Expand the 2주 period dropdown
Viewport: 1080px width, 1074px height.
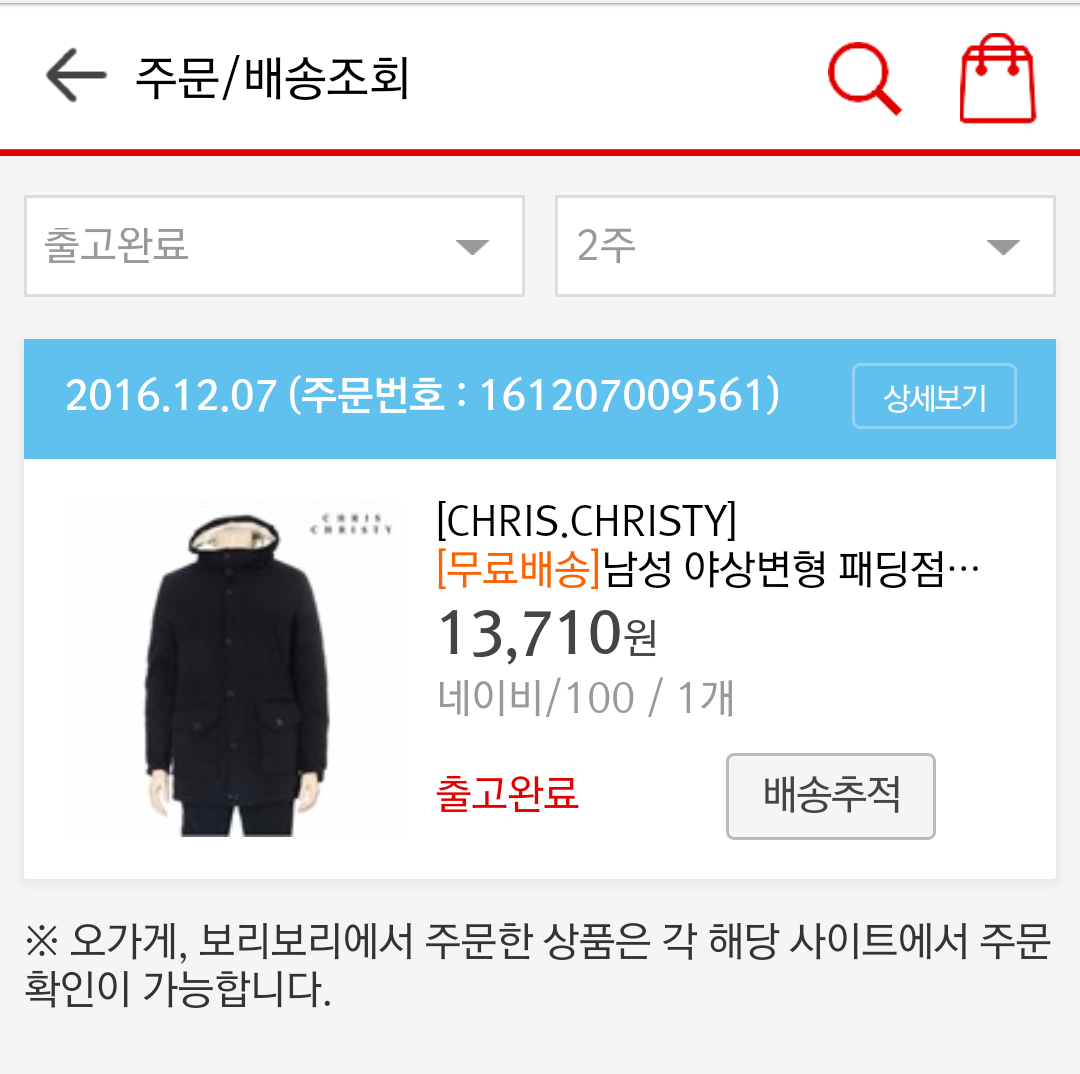click(x=805, y=246)
